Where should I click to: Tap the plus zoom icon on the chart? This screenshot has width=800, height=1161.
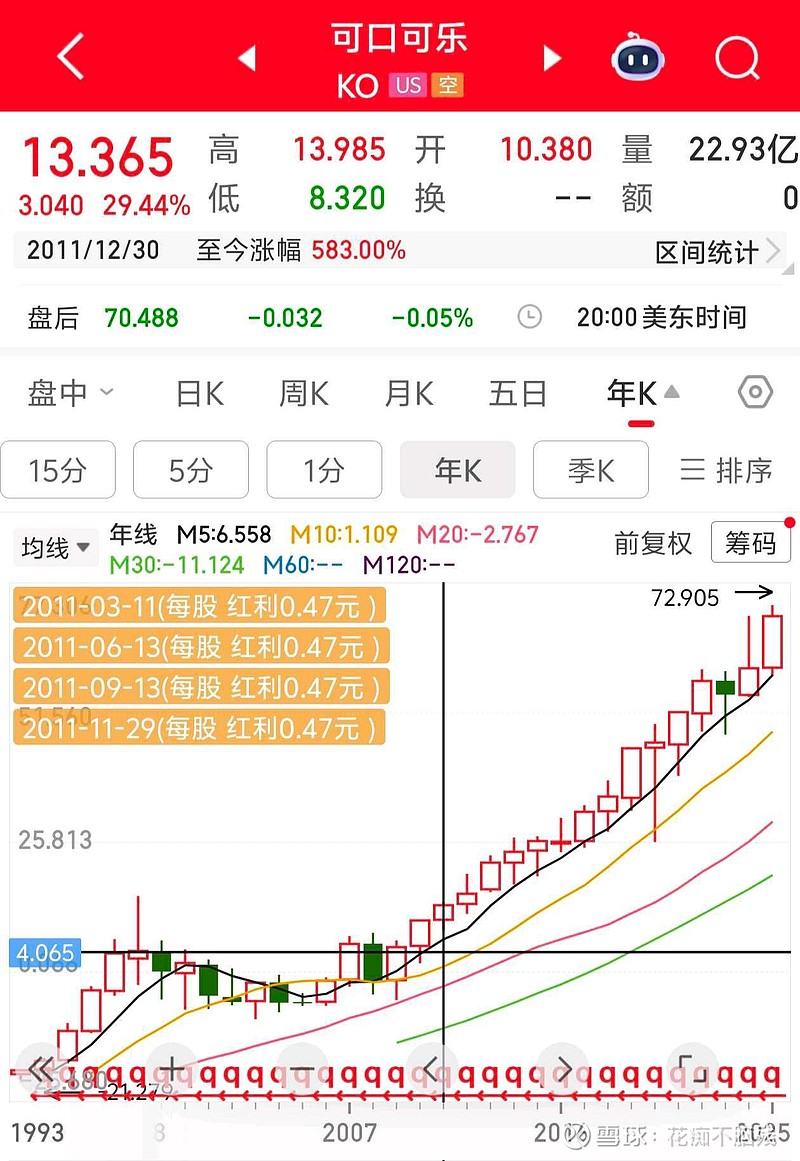point(172,1069)
